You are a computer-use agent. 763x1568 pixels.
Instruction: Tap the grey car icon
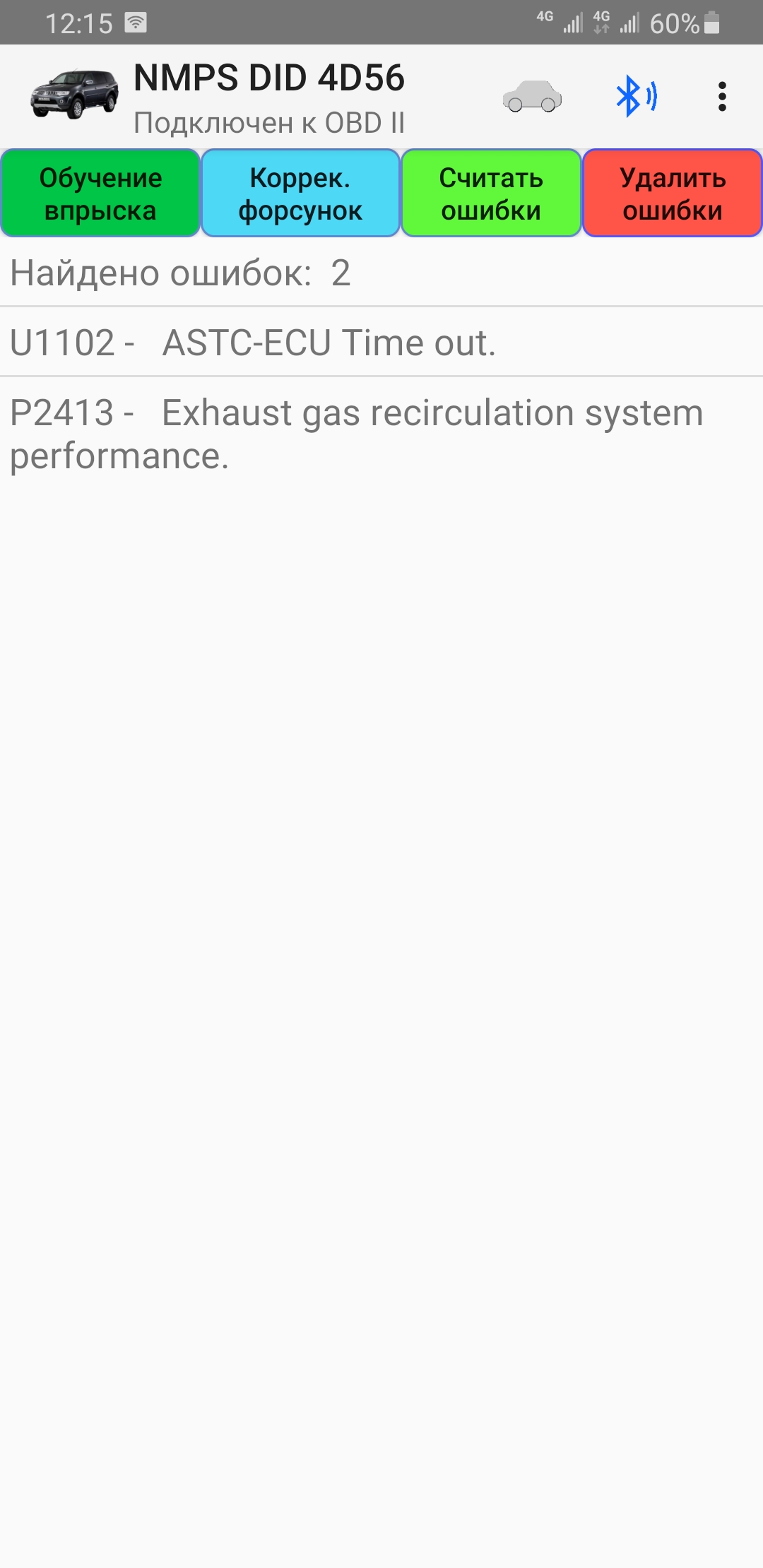[x=532, y=97]
